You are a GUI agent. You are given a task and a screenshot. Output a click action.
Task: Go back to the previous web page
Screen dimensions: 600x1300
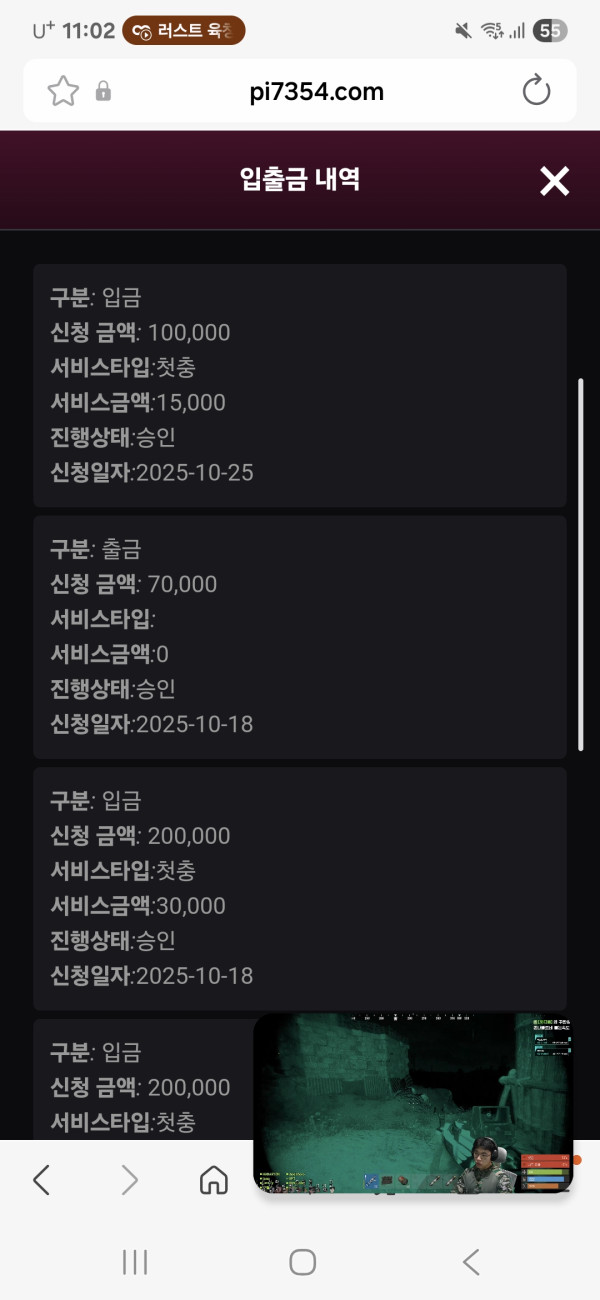click(x=41, y=1181)
